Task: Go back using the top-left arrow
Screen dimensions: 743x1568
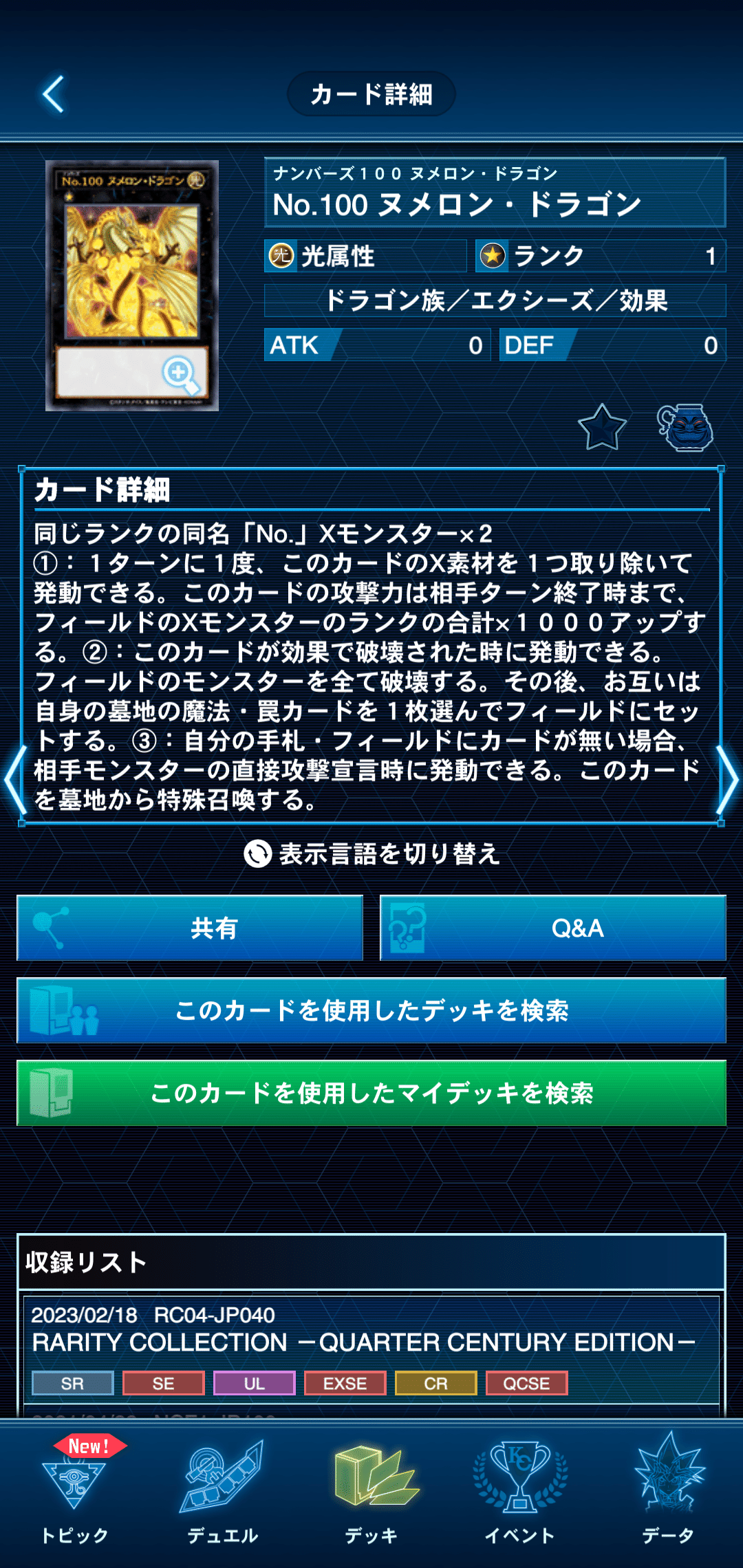Action: pyautogui.click(x=54, y=94)
